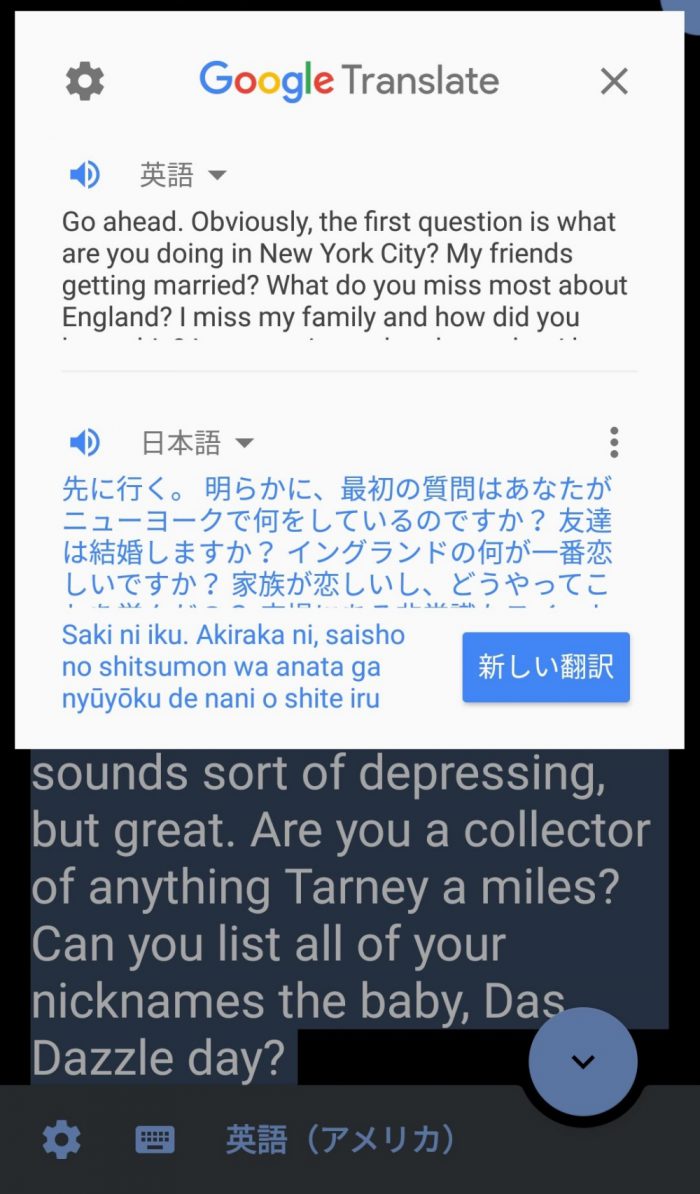
Task: Change target language from 日本語
Action: coord(197,442)
